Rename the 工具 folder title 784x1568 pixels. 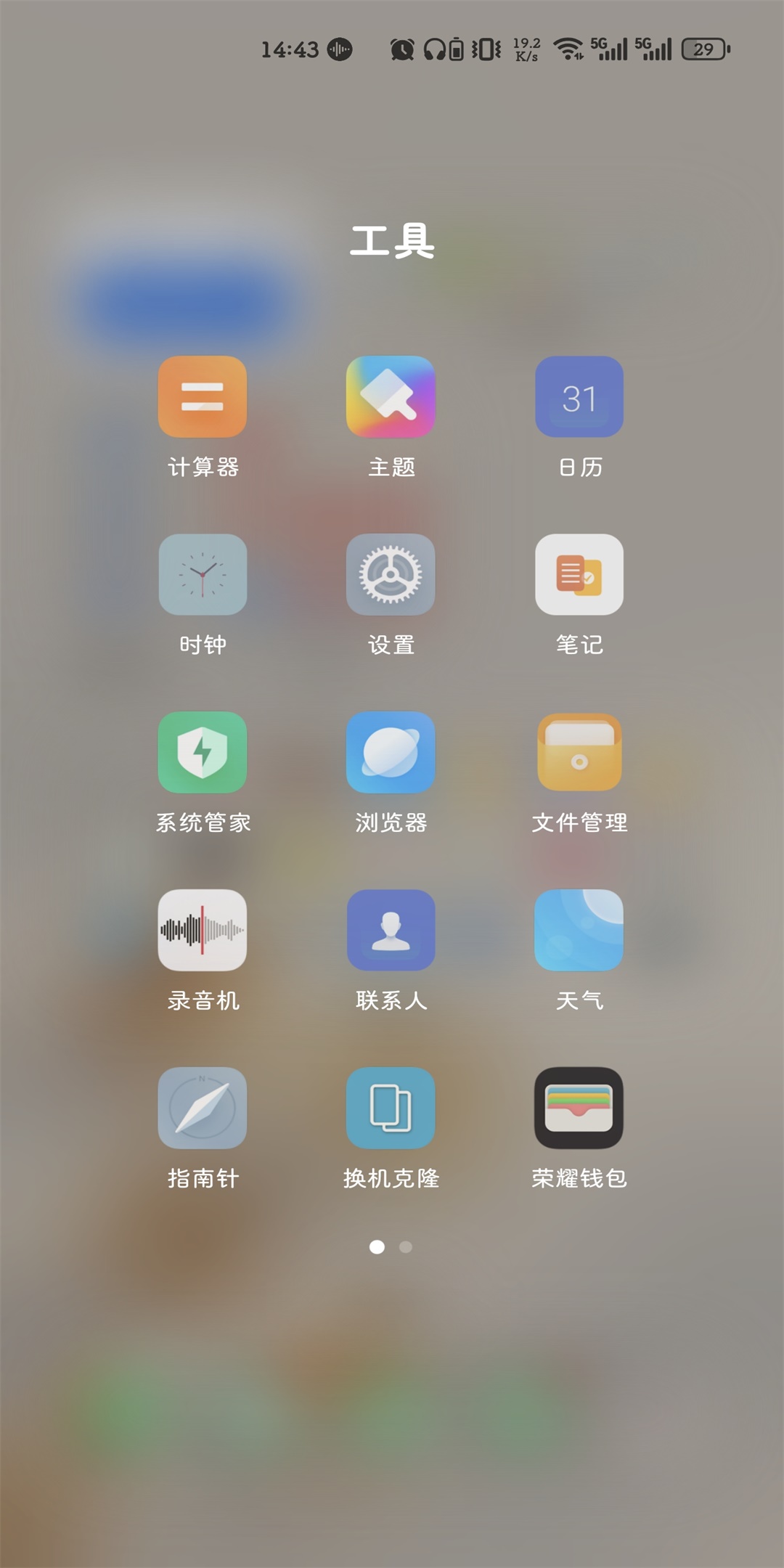pyautogui.click(x=392, y=241)
